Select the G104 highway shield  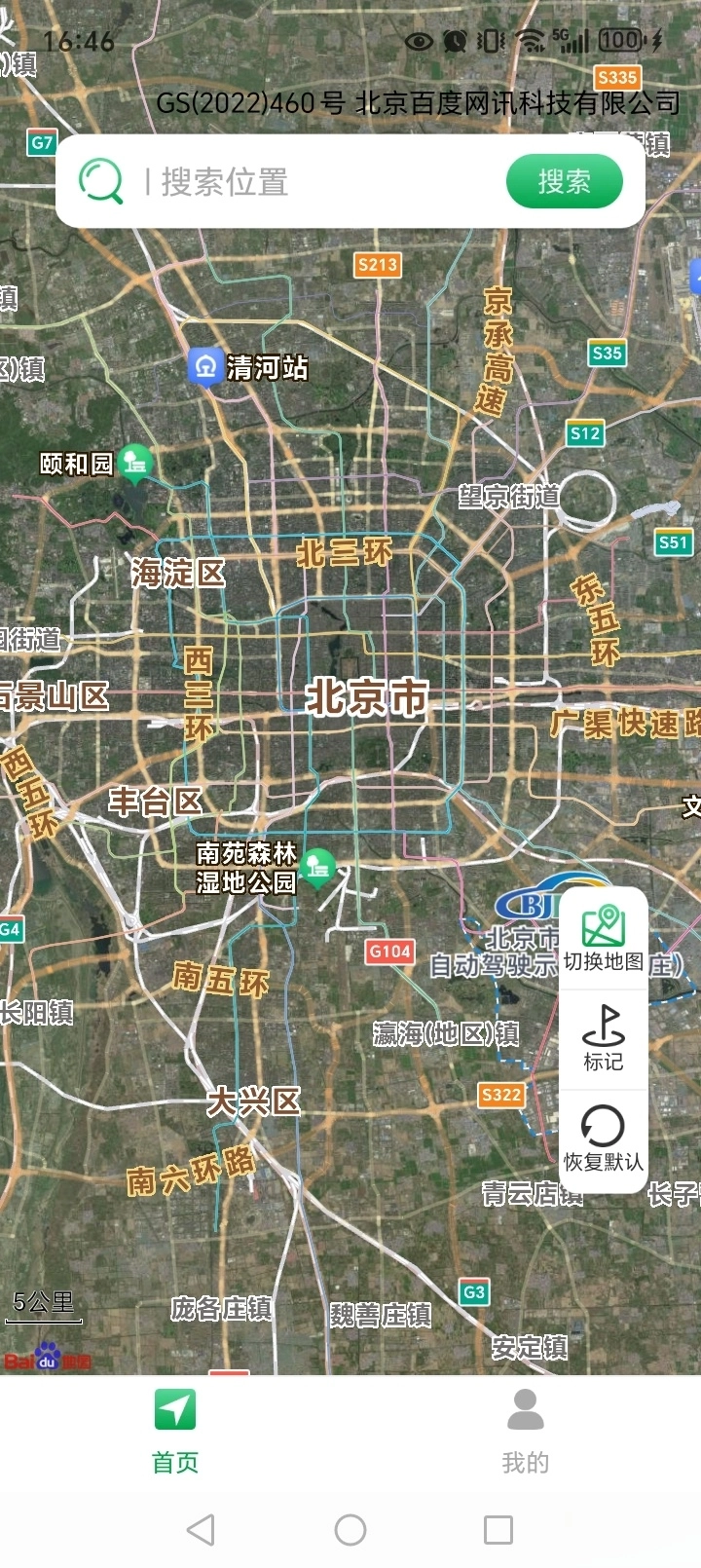click(389, 952)
